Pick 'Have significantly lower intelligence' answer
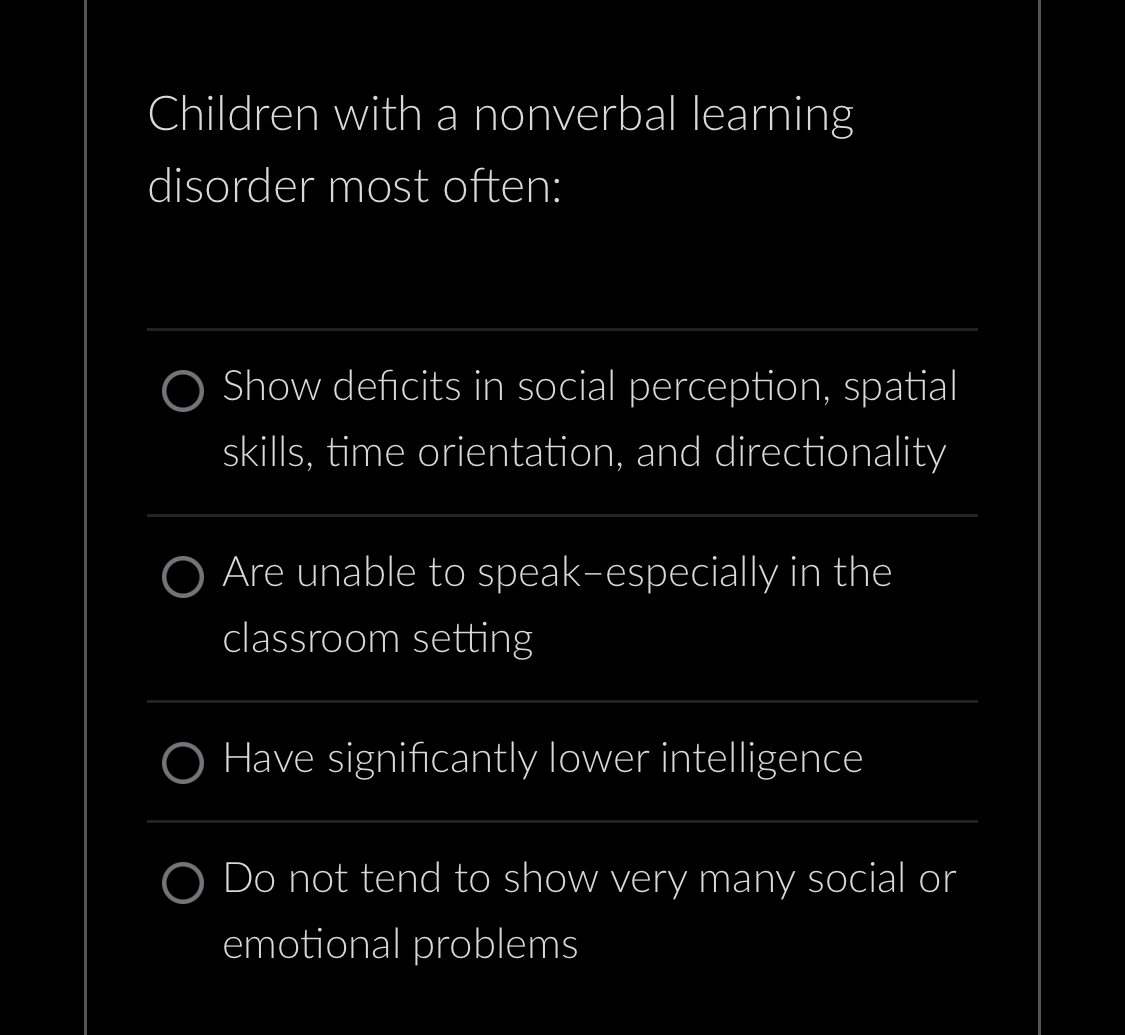This screenshot has height=1035, width=1125. [183, 764]
